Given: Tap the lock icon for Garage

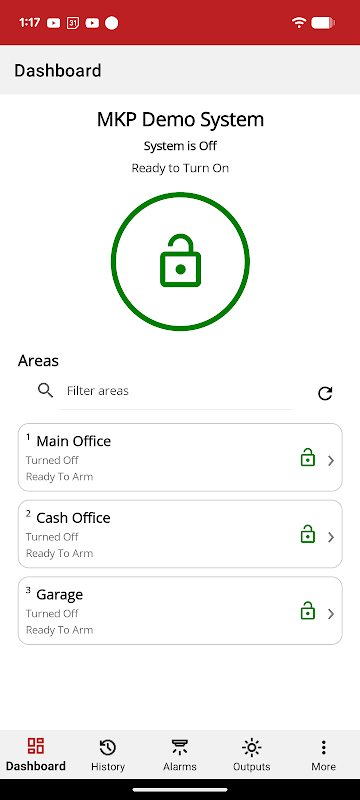Looking at the screenshot, I should click(x=307, y=611).
